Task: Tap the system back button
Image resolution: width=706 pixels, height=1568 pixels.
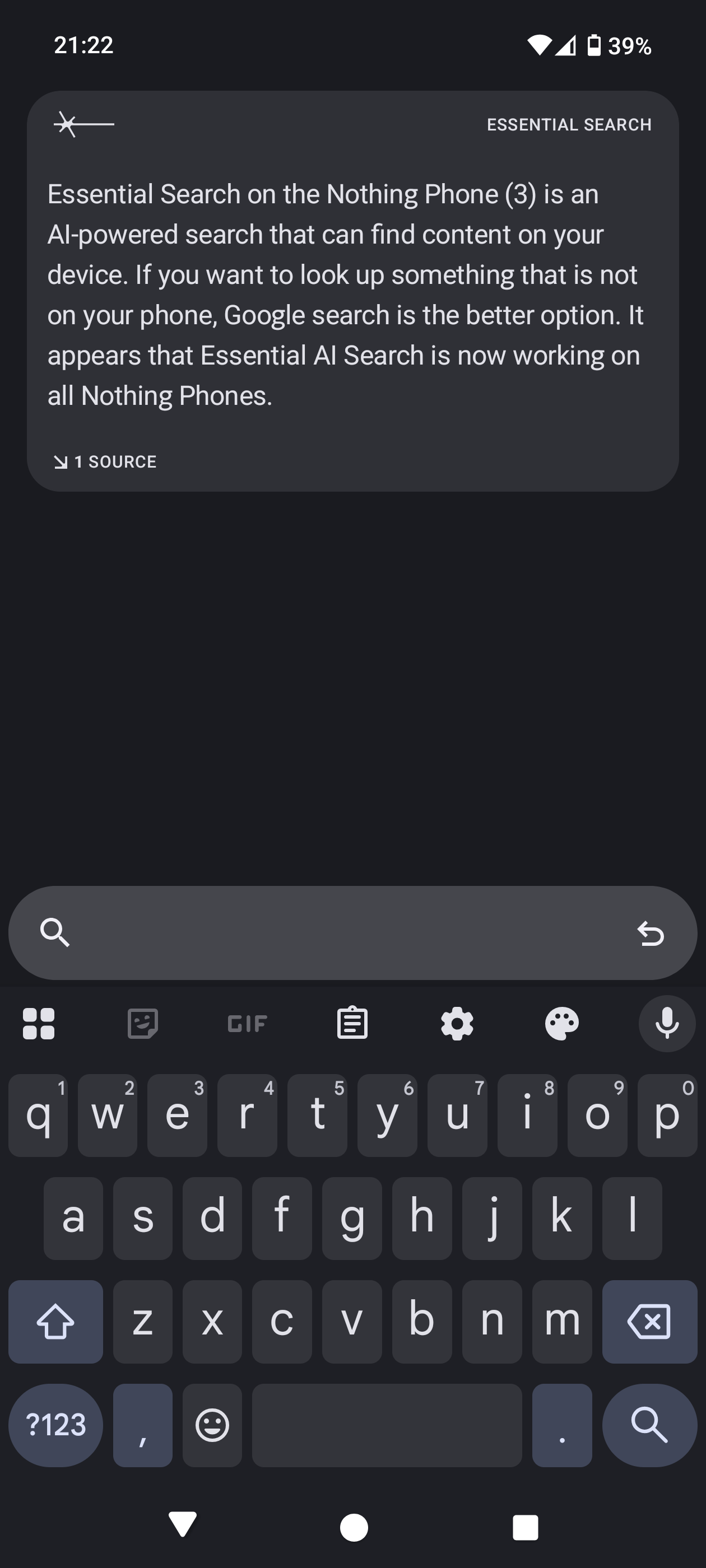Action: (182, 1525)
